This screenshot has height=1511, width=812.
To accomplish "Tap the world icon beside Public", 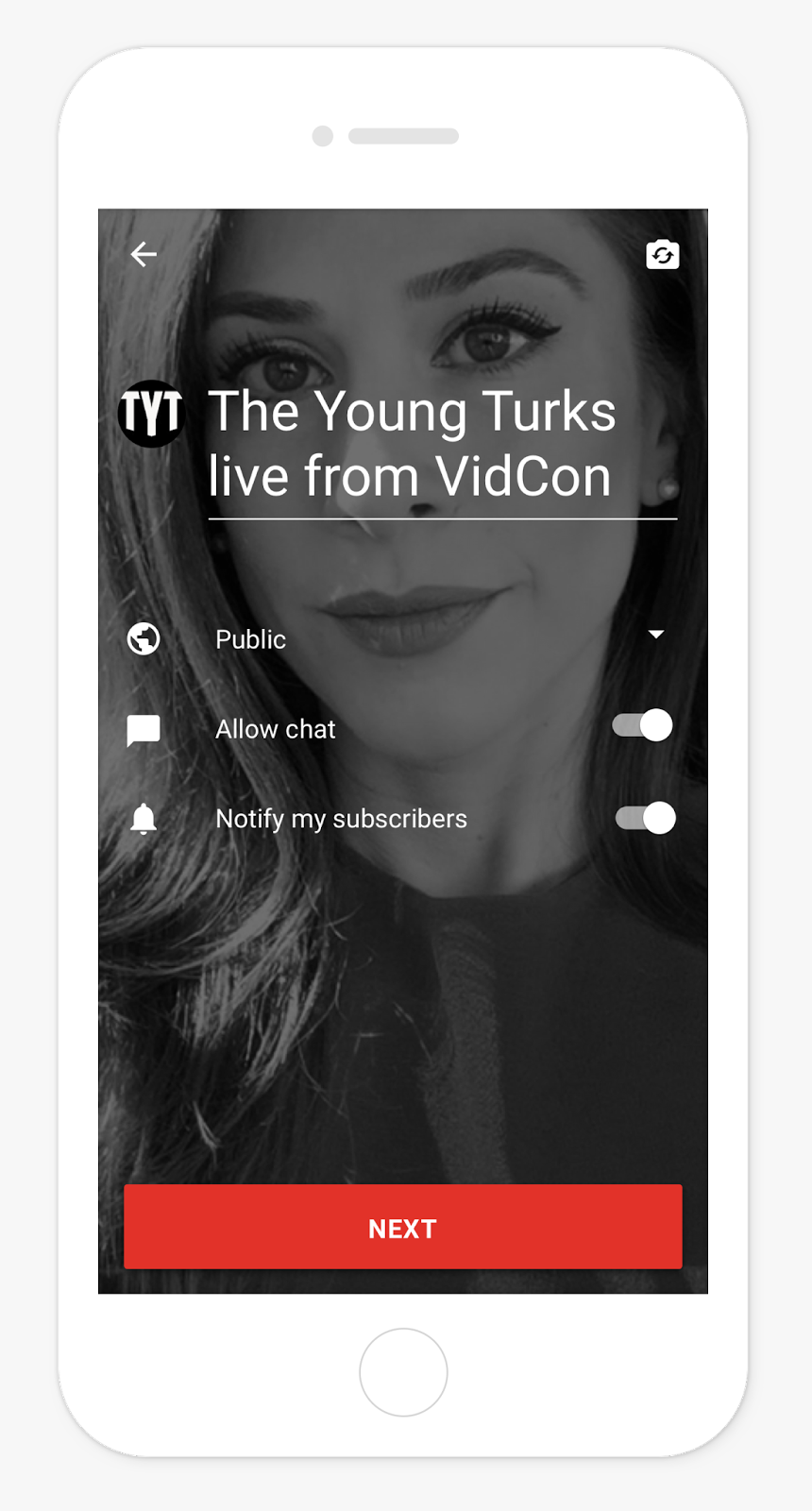I will (x=143, y=638).
